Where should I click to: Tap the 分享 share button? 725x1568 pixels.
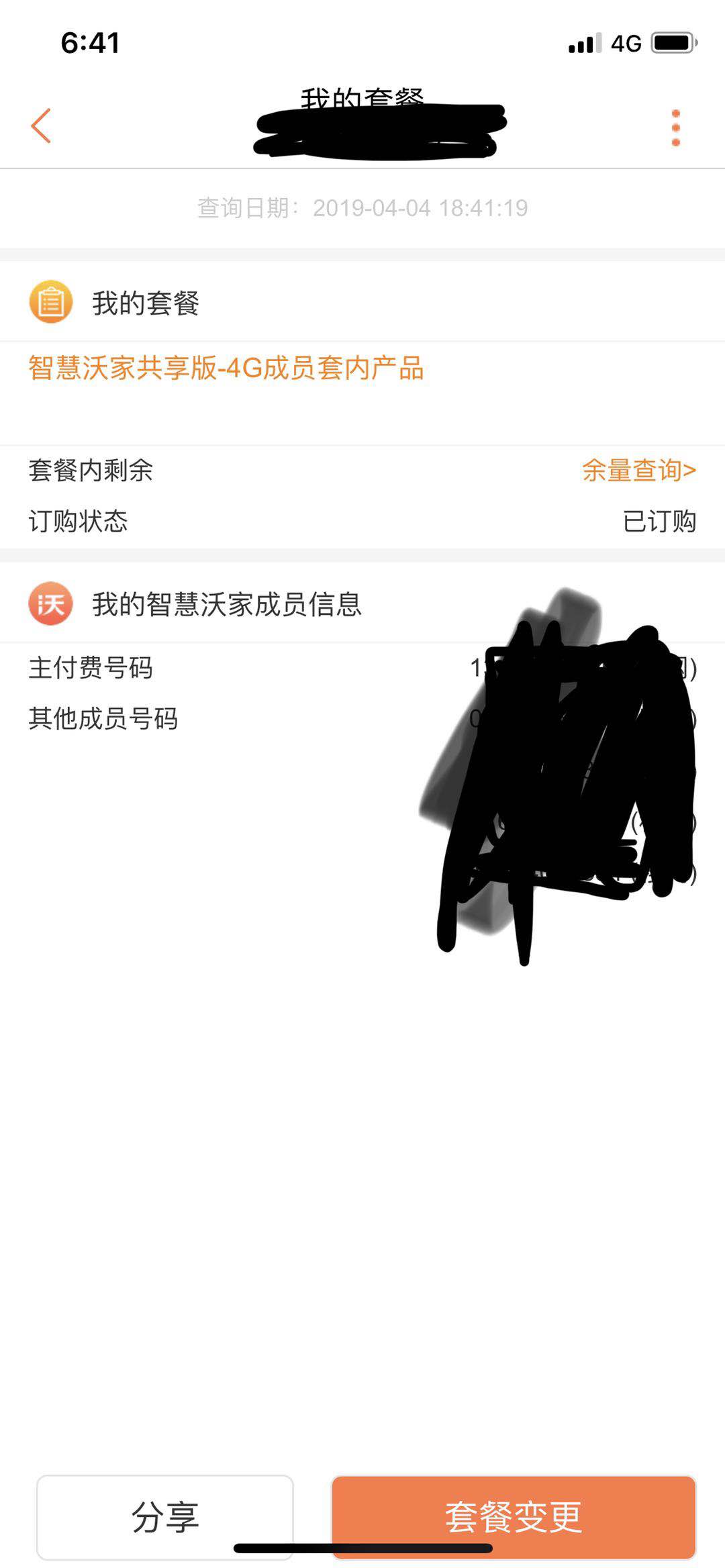click(165, 1517)
